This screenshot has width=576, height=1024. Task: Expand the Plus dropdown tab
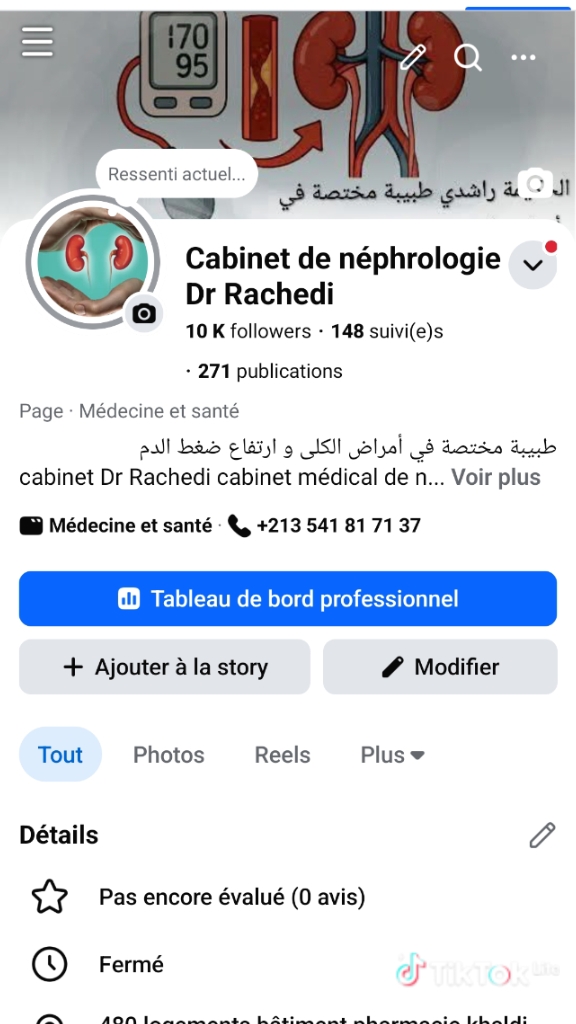[392, 755]
